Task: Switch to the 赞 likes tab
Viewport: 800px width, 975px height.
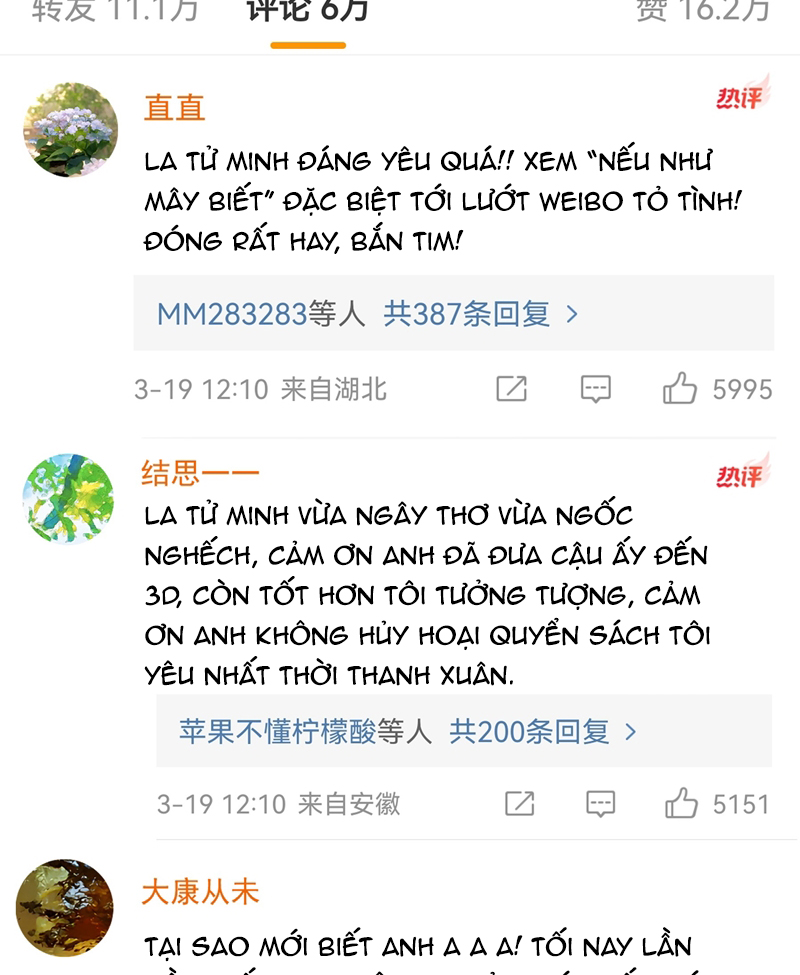Action: click(x=703, y=10)
